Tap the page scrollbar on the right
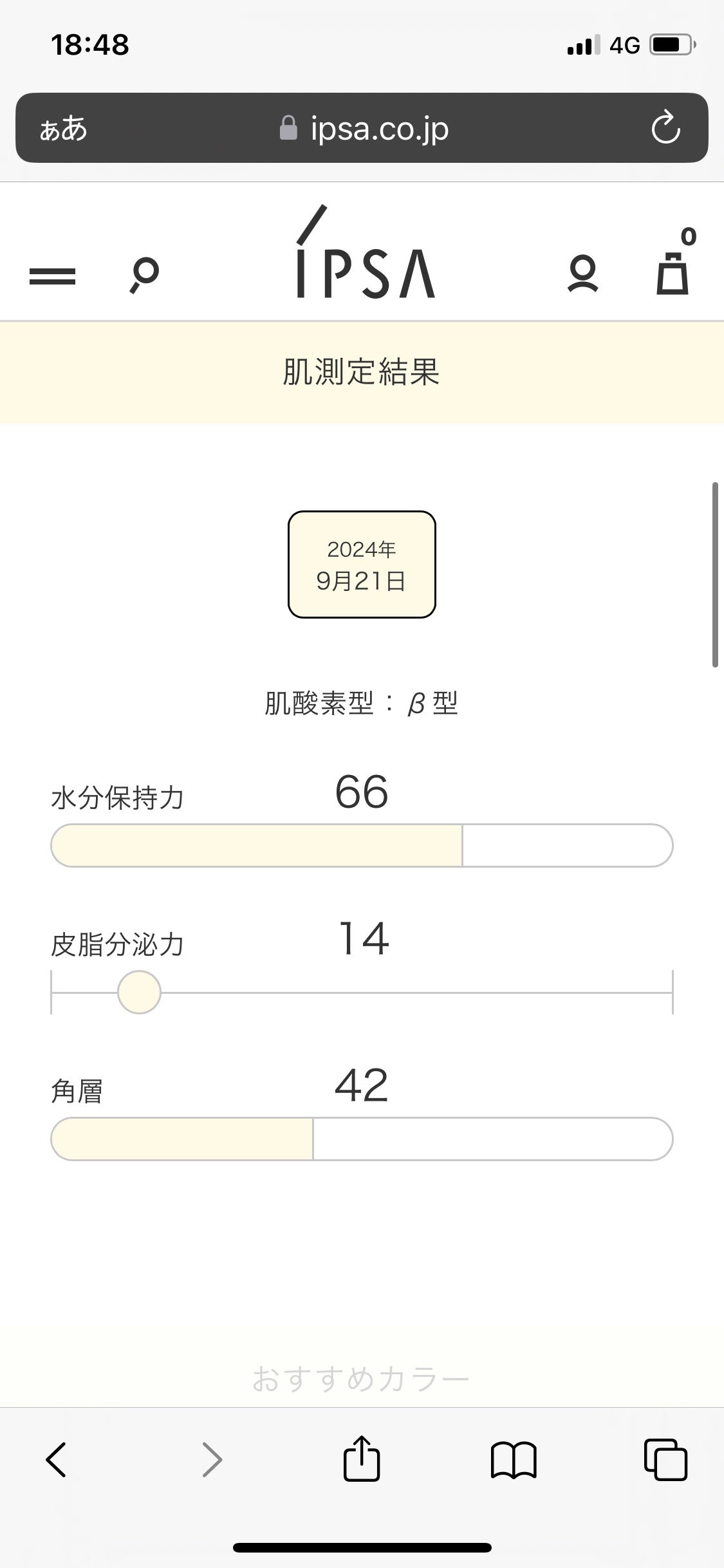This screenshot has height=1568, width=724. (x=716, y=573)
